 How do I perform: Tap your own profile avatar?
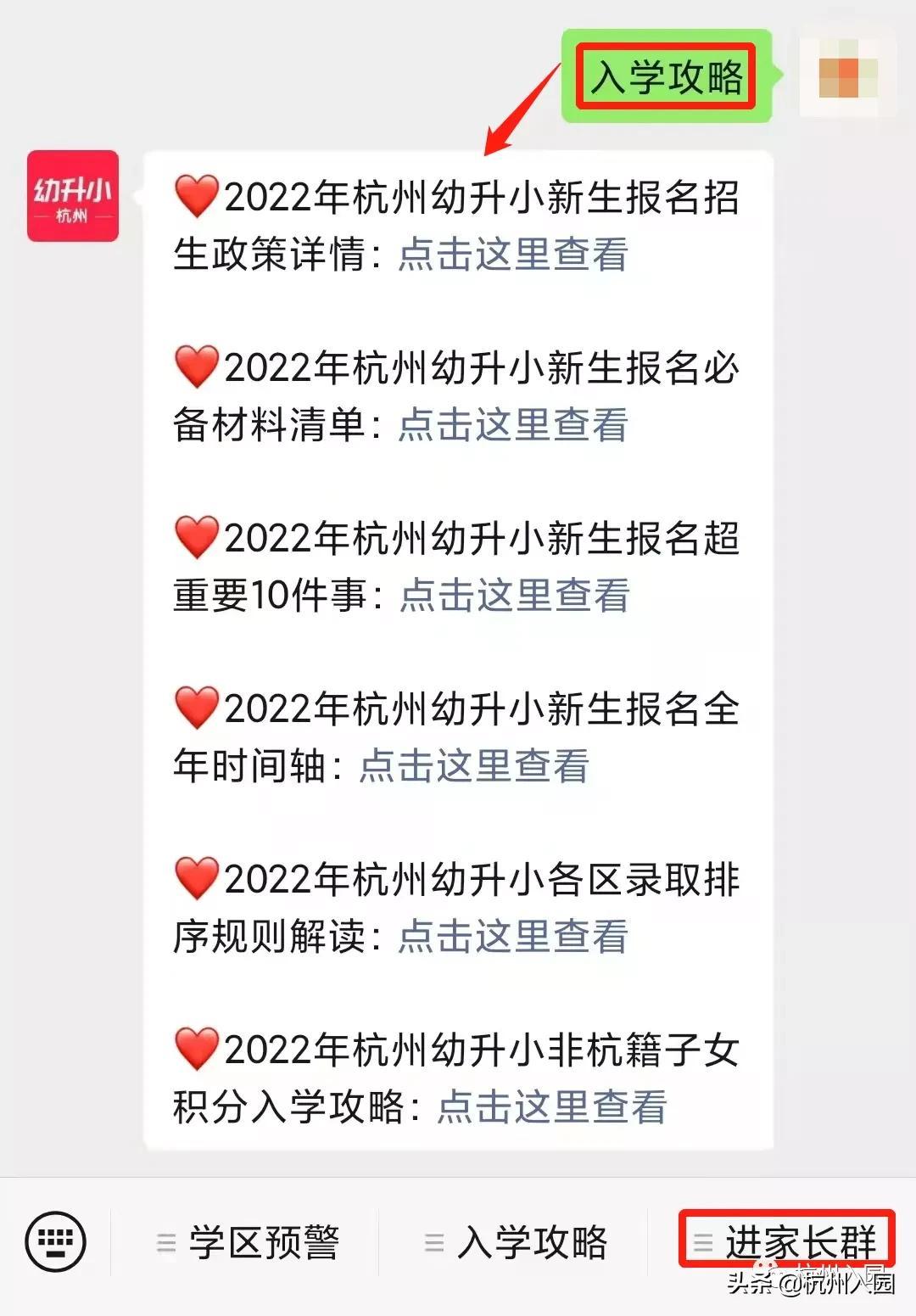[x=847, y=76]
